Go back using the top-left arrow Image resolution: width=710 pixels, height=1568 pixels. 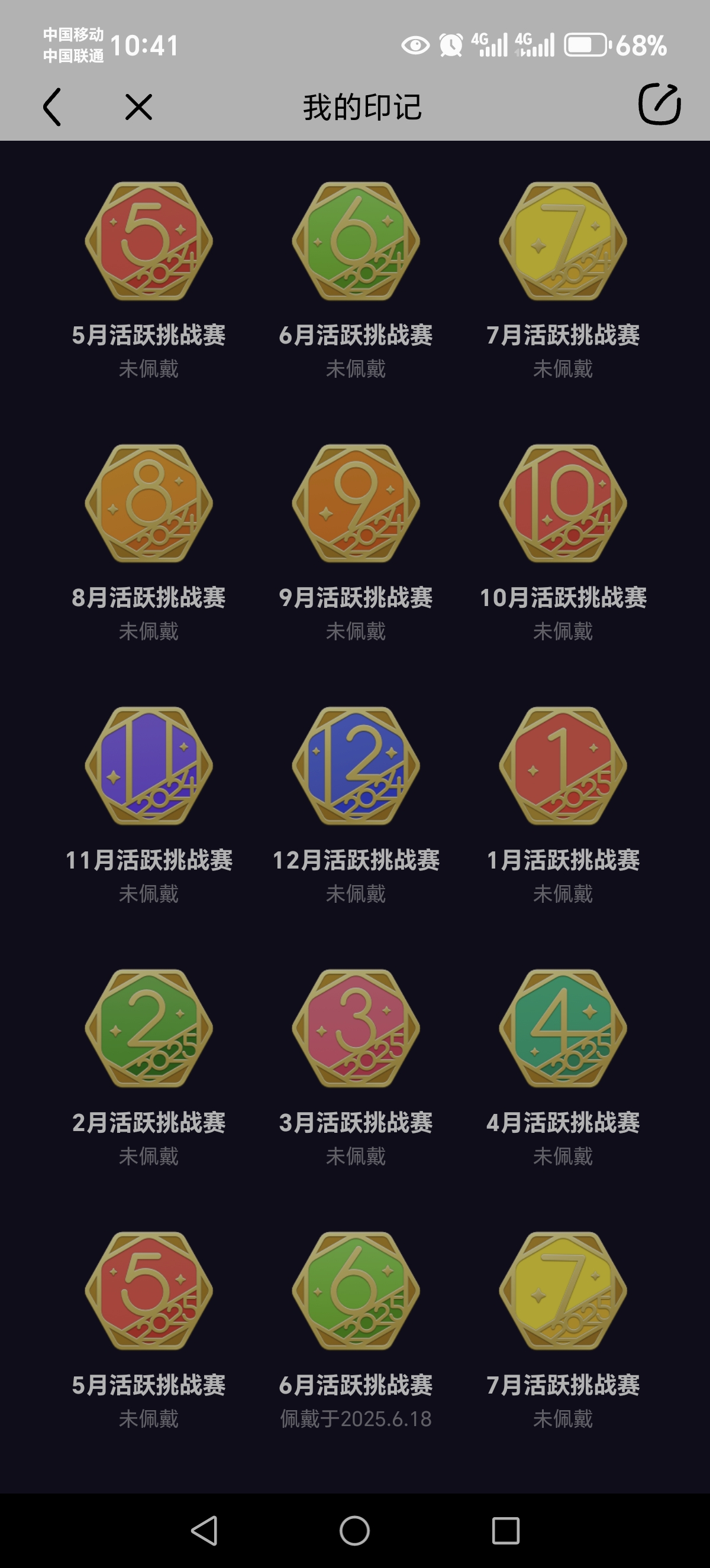tap(53, 107)
